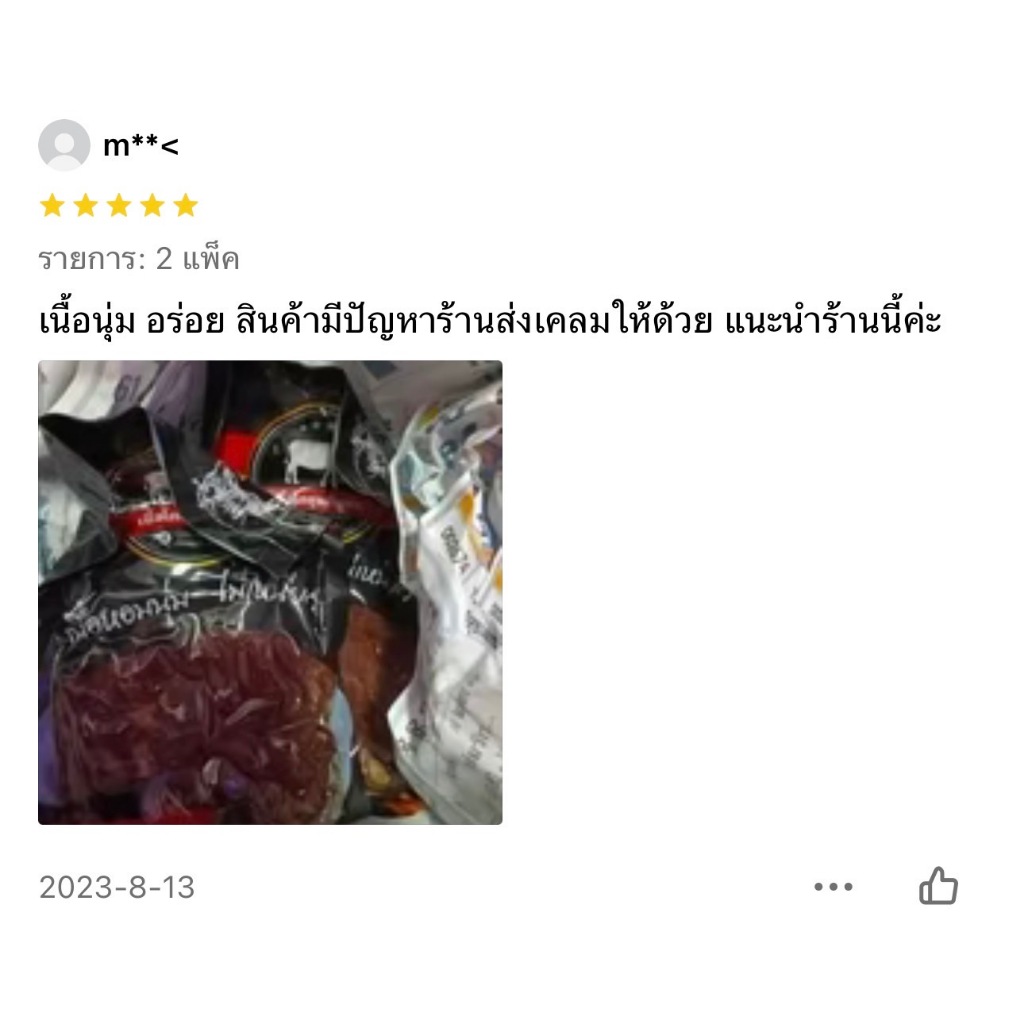Screen dimensions: 1024x1024
Task: Tap the reviewer's profile avatar
Action: point(64,145)
